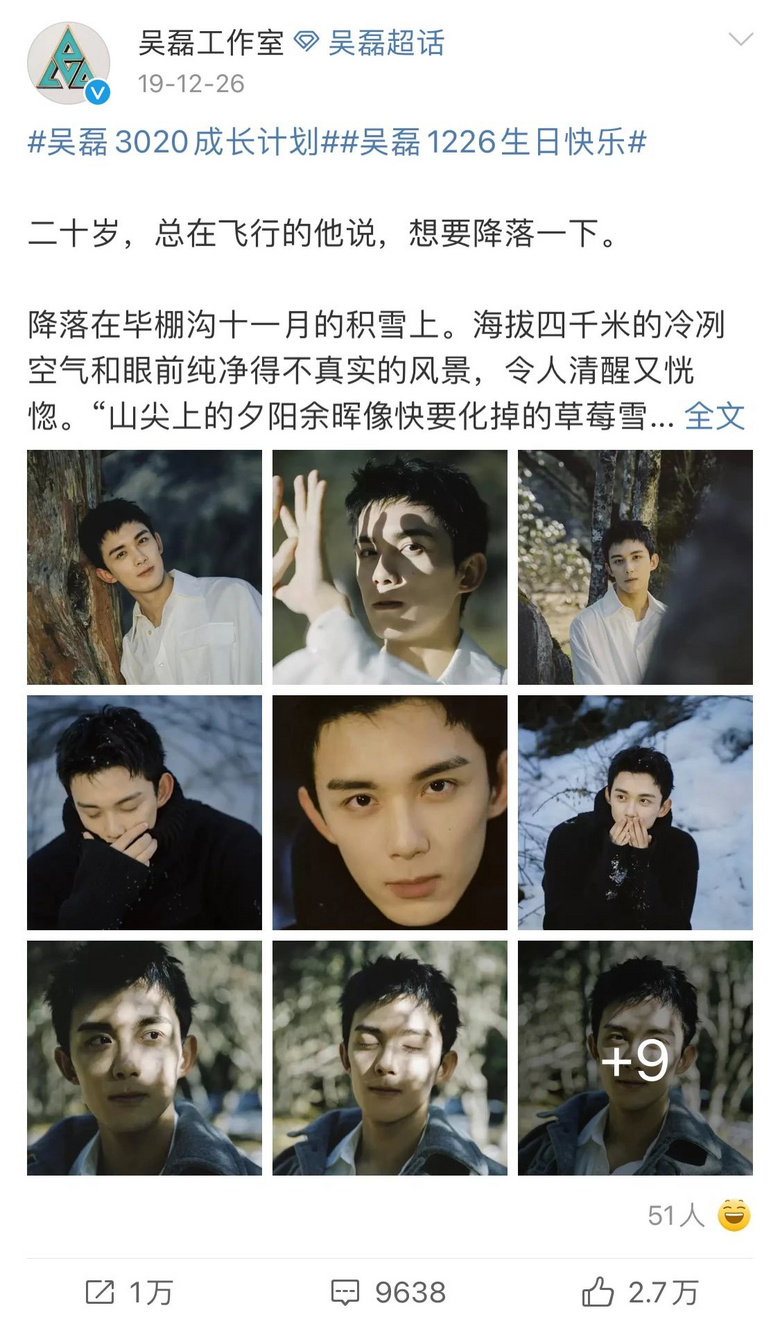The width and height of the screenshot is (780, 1326).
Task: Open the second photo with raised hand
Action: coord(390,567)
